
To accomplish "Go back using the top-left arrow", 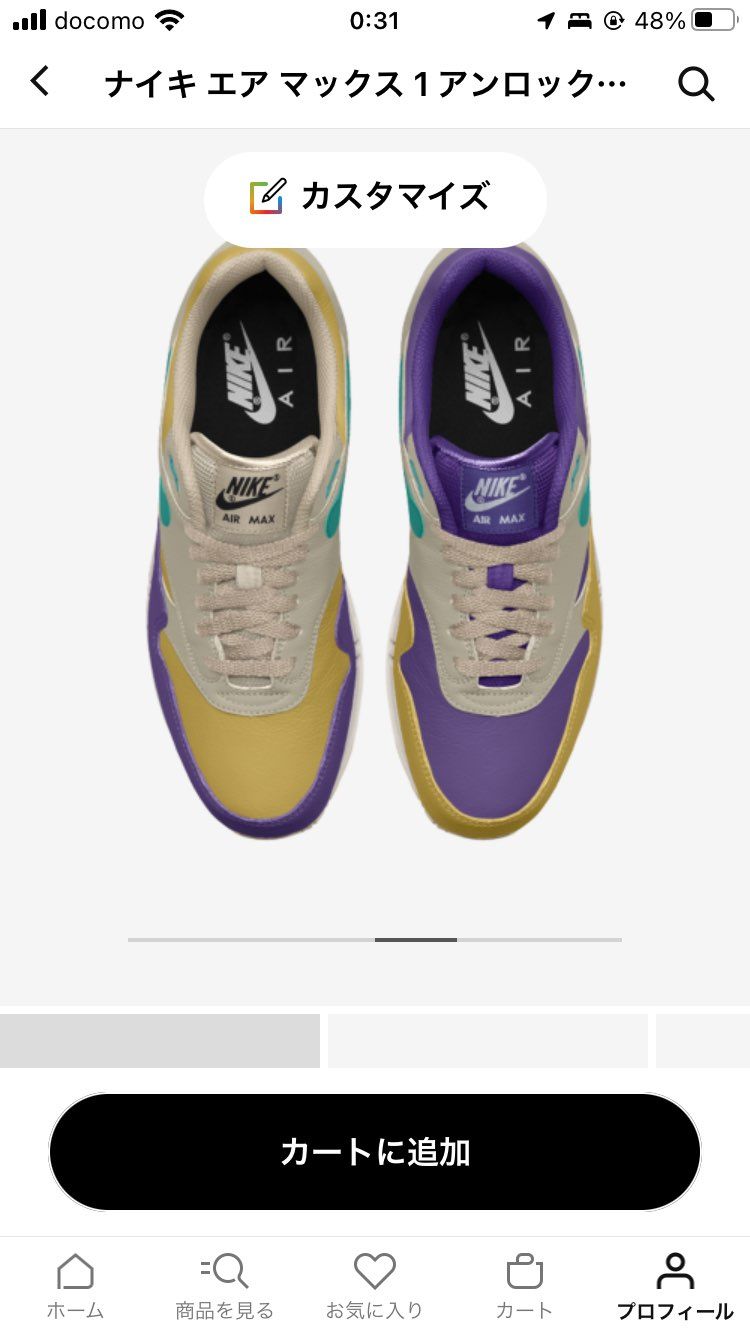I will [x=40, y=82].
